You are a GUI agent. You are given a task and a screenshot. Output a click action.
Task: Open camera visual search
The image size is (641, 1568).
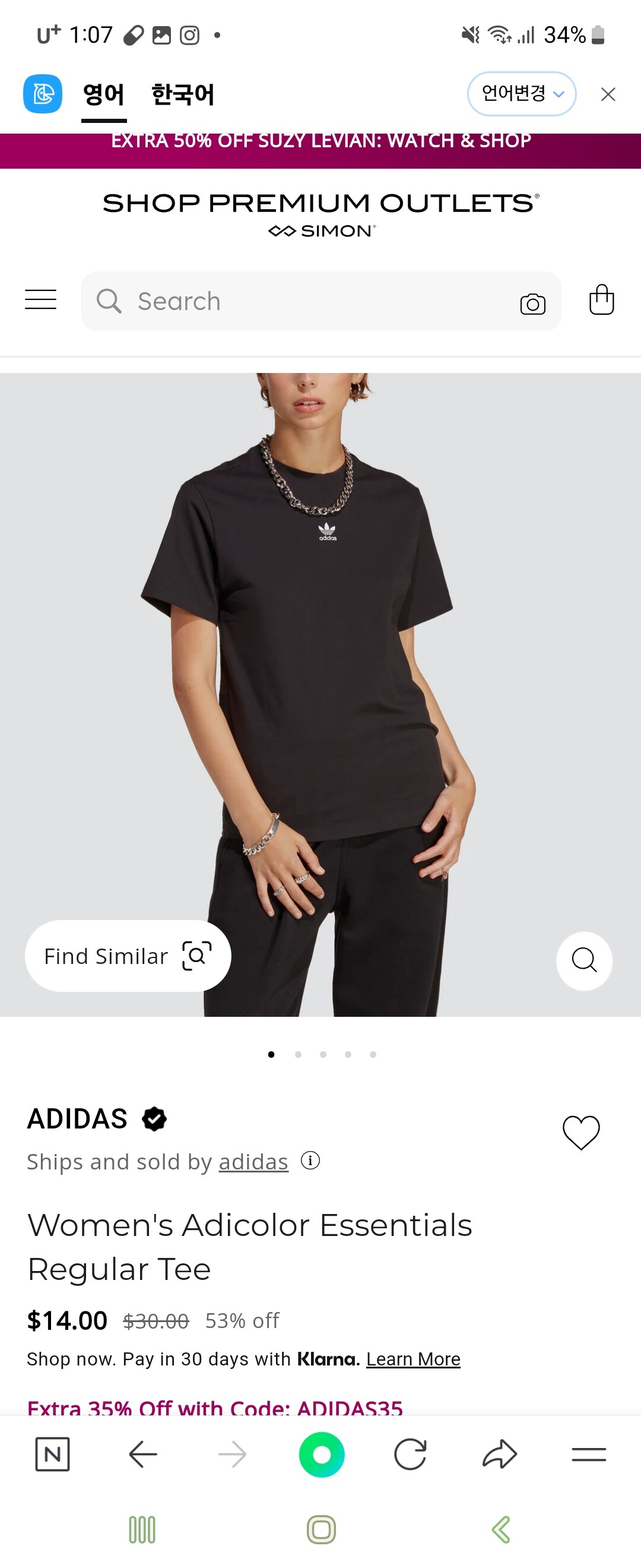point(532,303)
